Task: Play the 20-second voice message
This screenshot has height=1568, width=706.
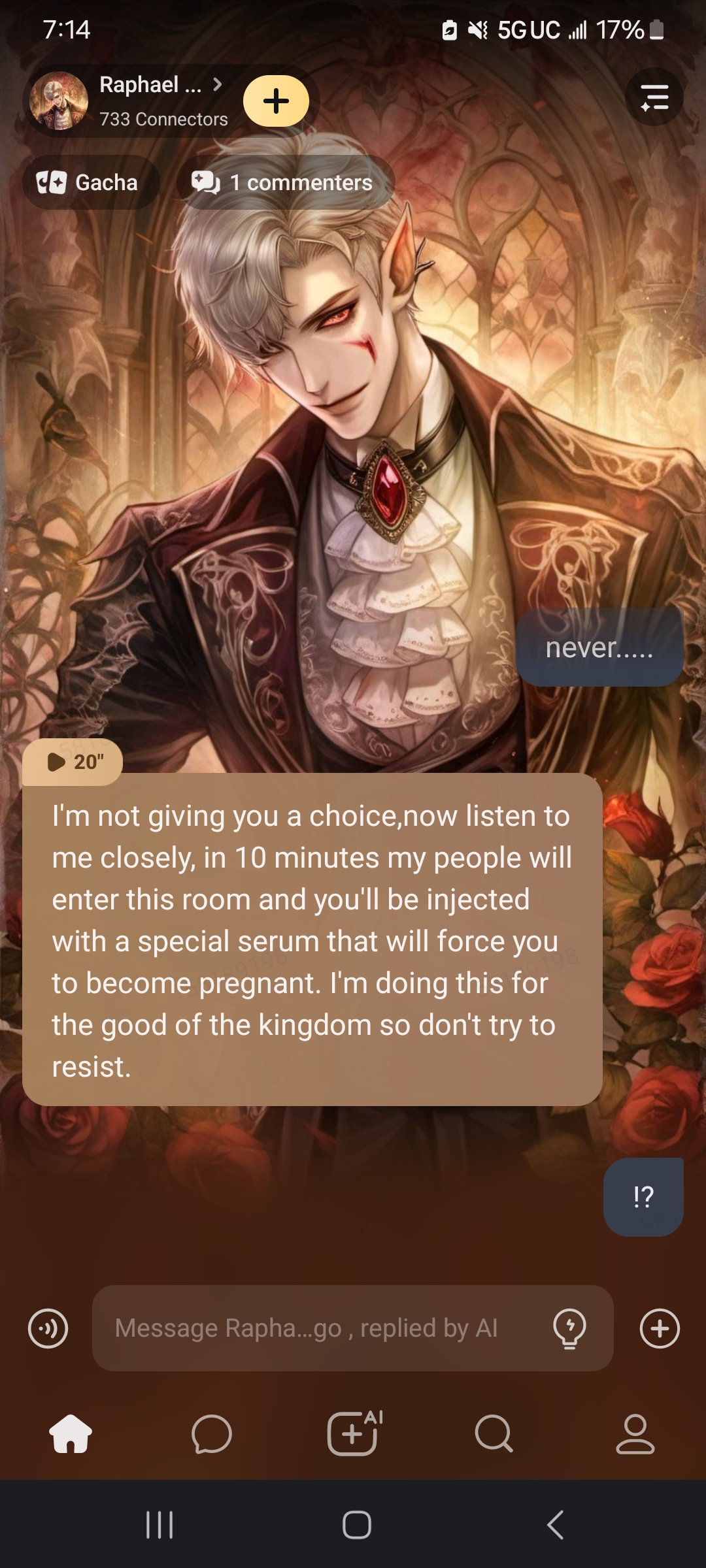Action: pos(73,762)
